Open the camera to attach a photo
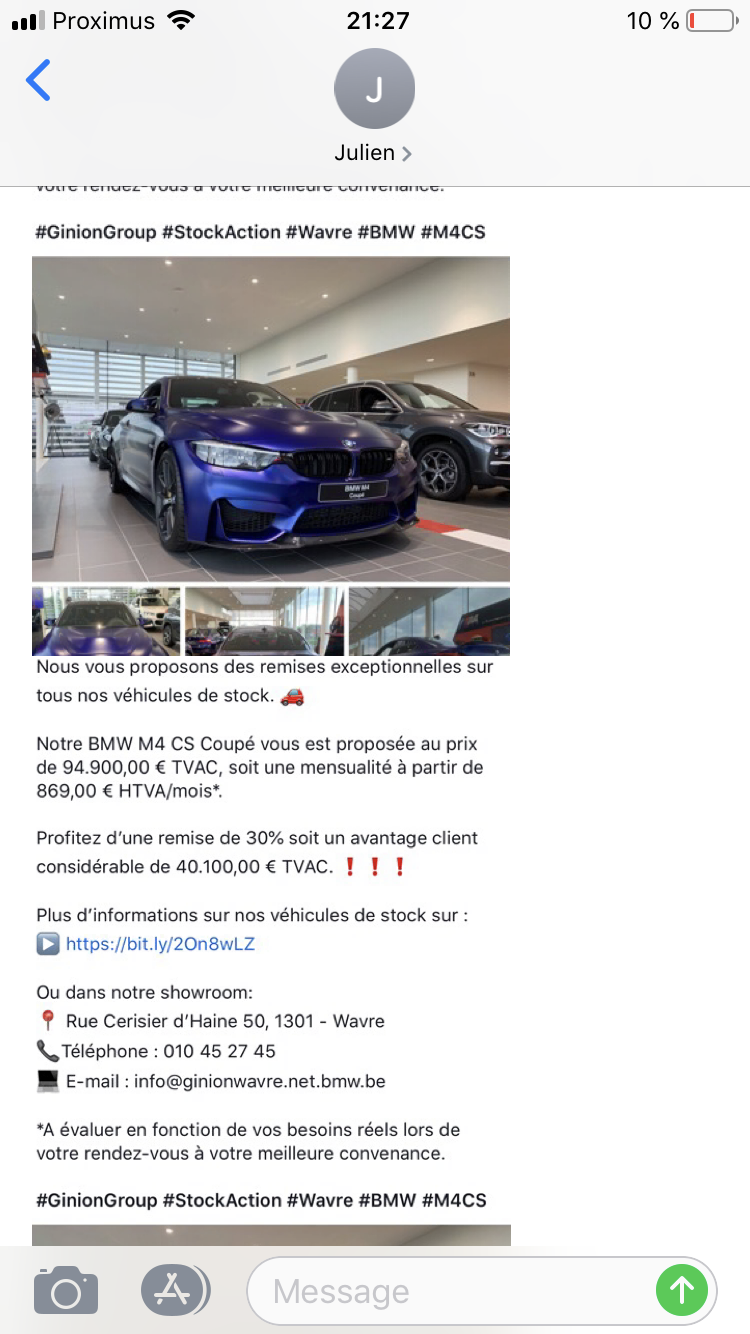Image resolution: width=750 pixels, height=1334 pixels. [66, 1290]
